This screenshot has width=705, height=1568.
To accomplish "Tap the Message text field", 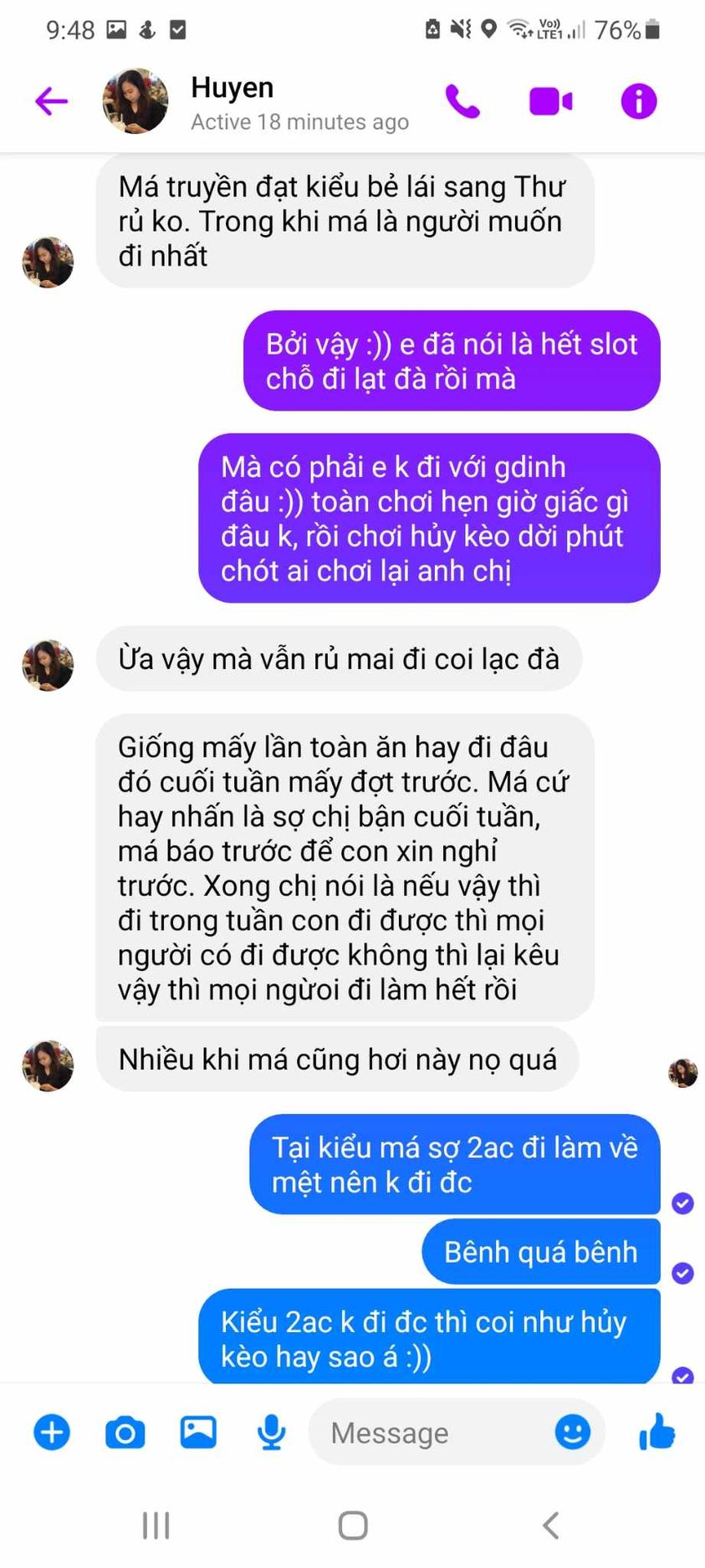I will [x=427, y=1433].
